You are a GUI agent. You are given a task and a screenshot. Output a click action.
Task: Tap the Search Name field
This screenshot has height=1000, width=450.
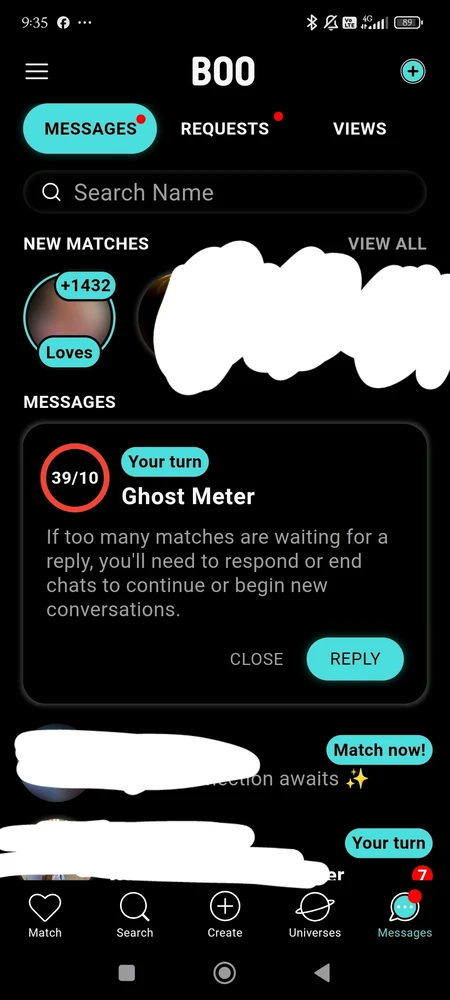tap(224, 192)
